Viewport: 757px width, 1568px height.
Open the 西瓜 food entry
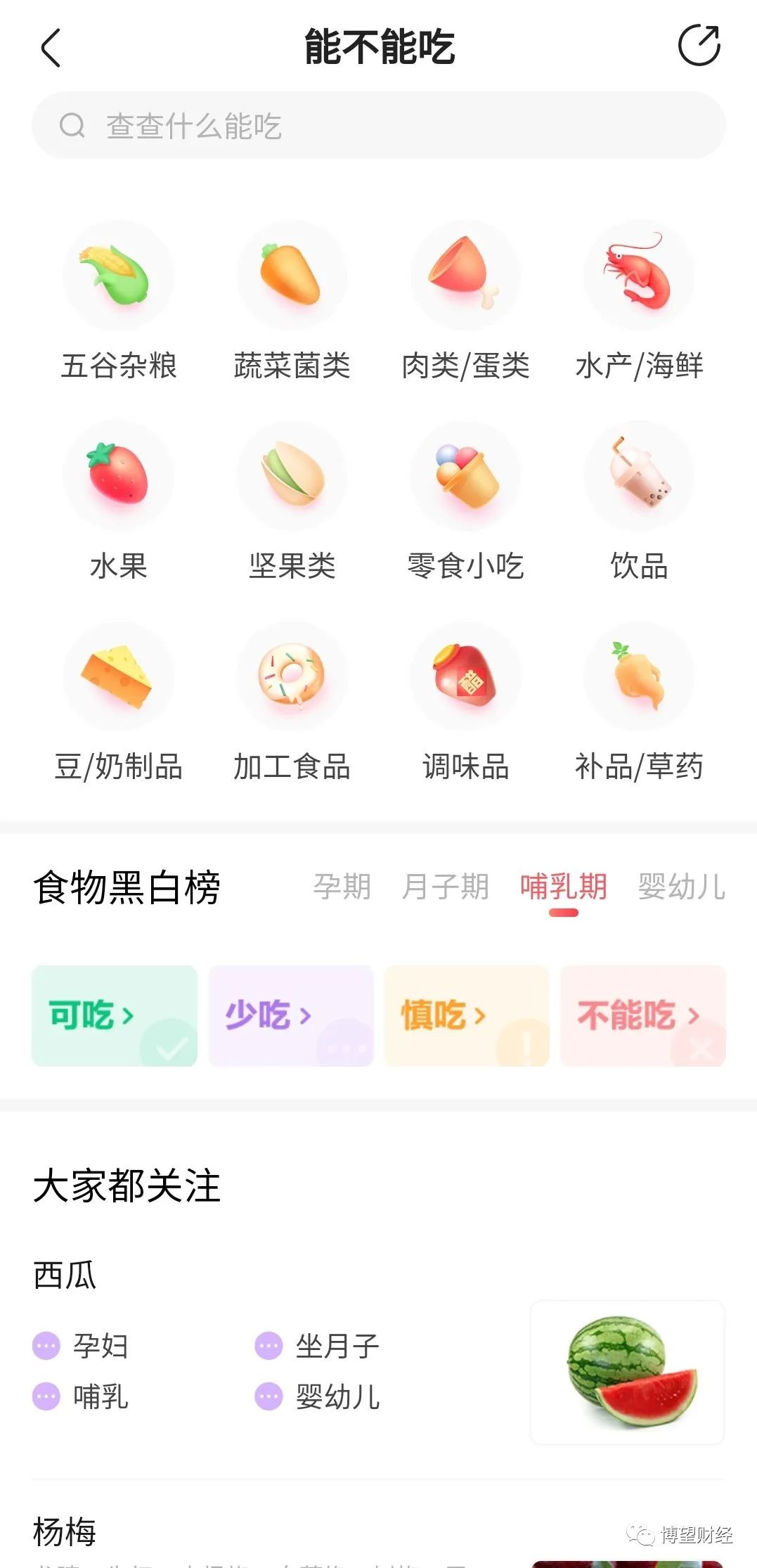(378, 1350)
